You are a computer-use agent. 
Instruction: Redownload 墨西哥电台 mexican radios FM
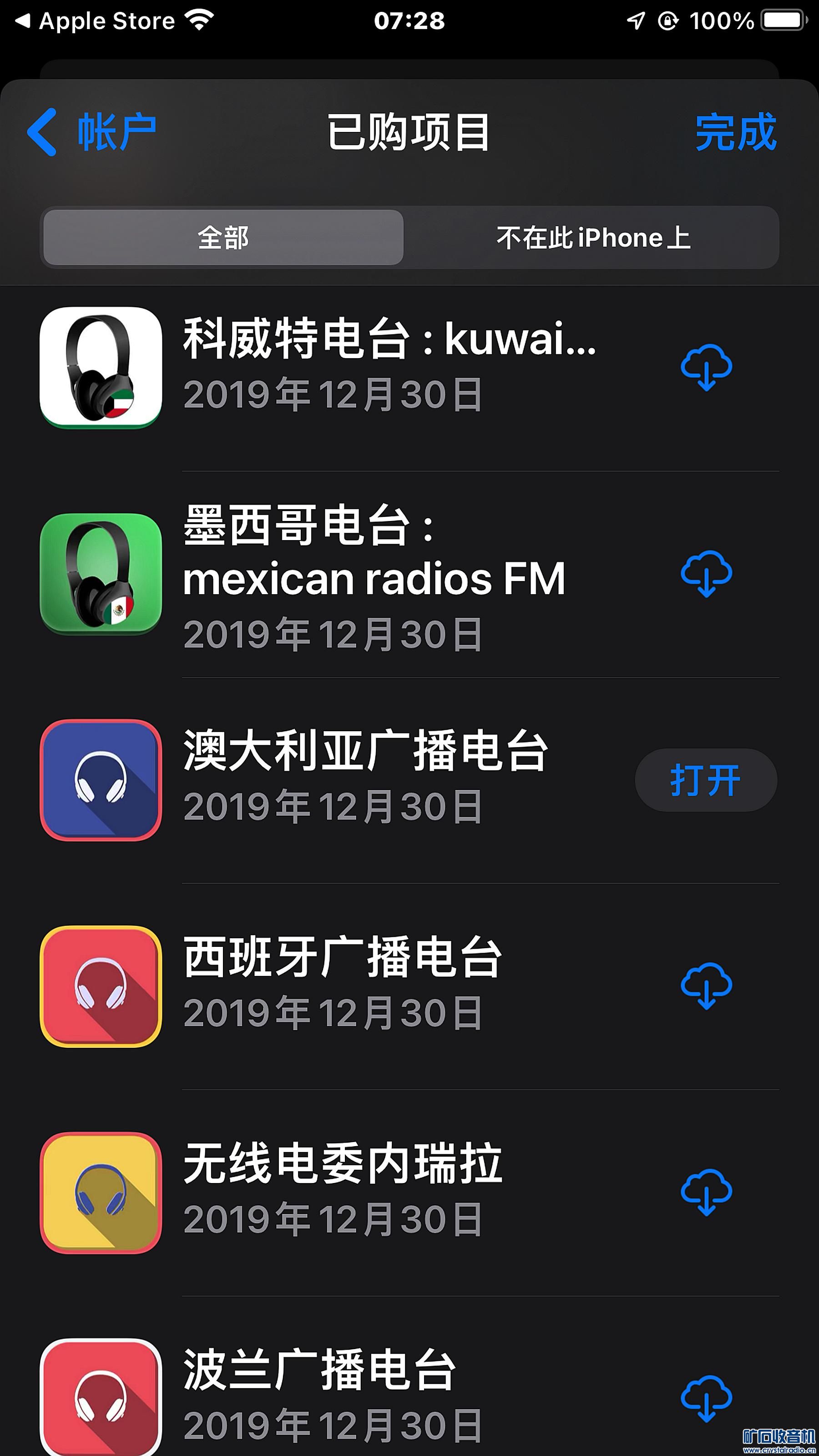[x=706, y=574]
